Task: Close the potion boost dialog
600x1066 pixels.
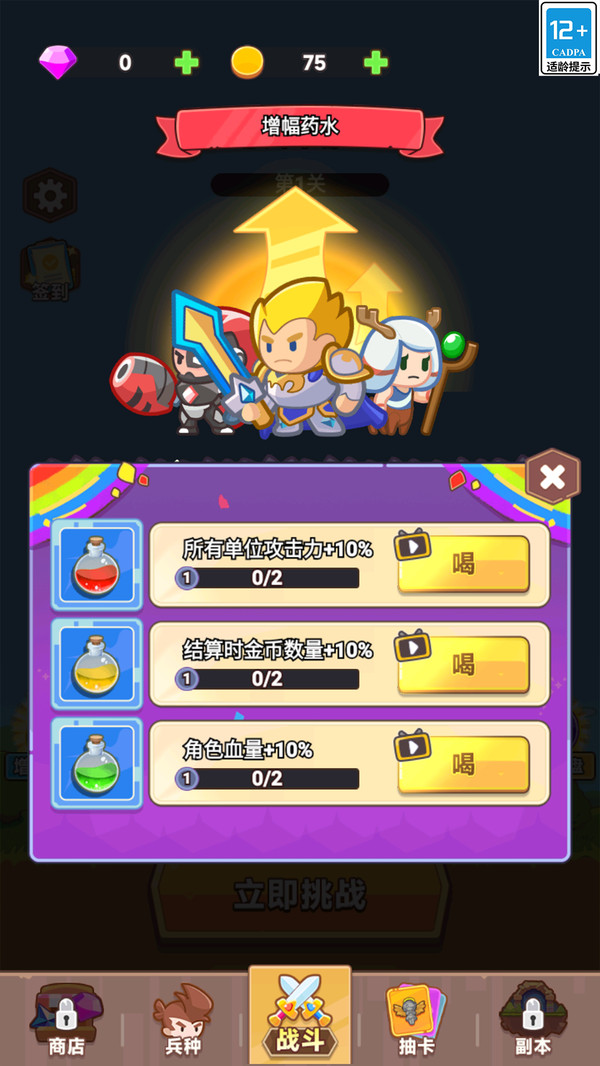Action: [552, 477]
